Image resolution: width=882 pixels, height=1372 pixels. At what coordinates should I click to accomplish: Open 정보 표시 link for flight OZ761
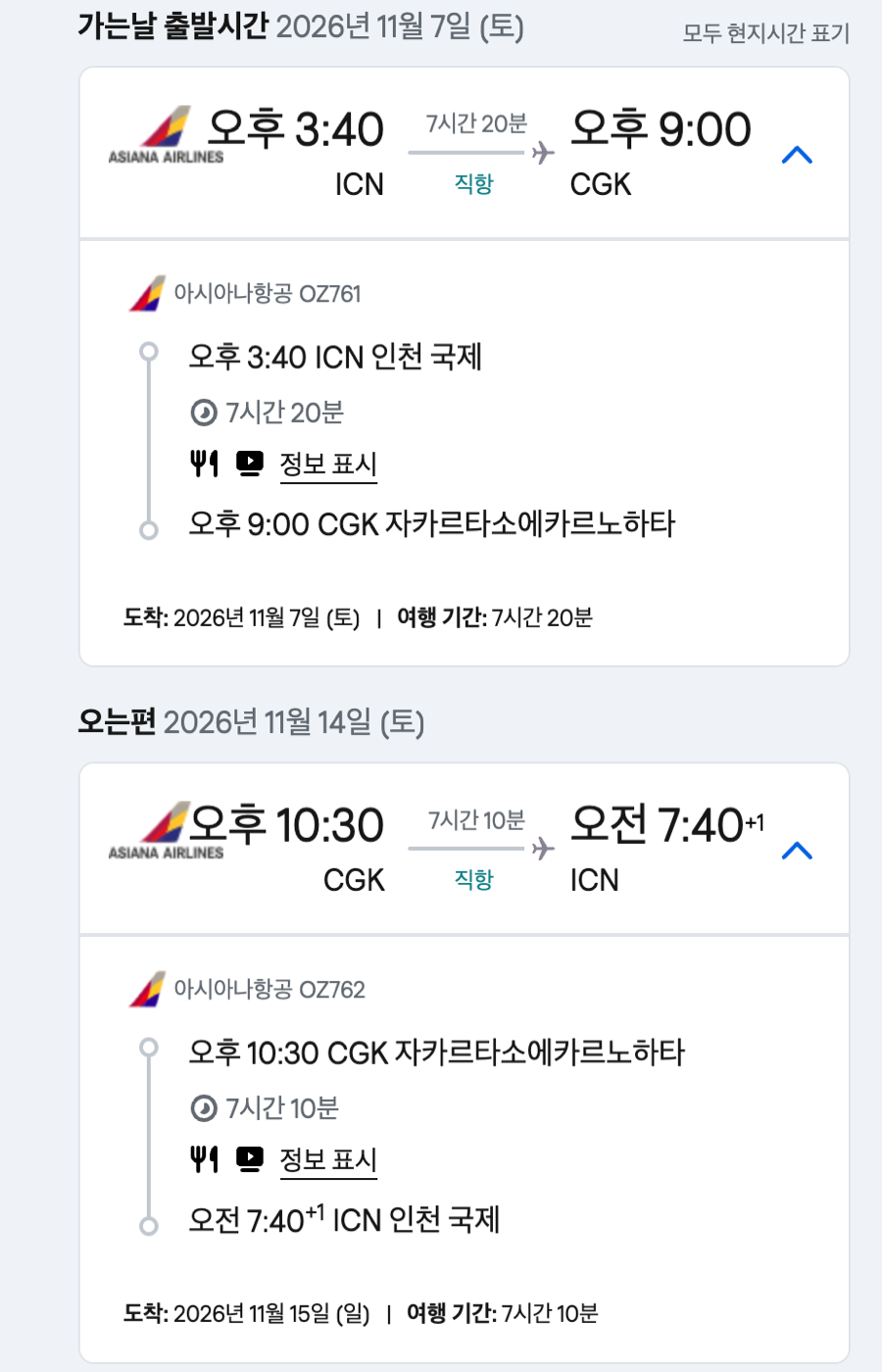328,464
